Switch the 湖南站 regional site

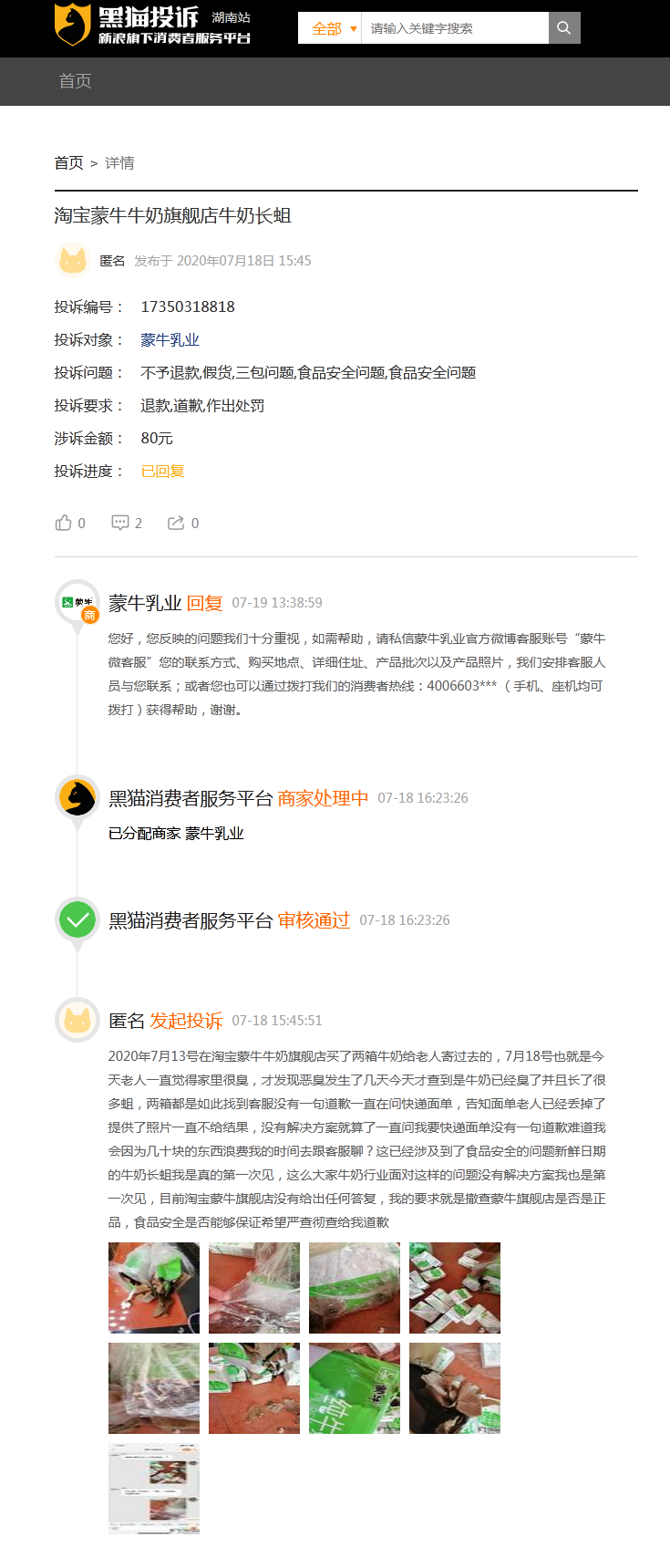[x=231, y=17]
